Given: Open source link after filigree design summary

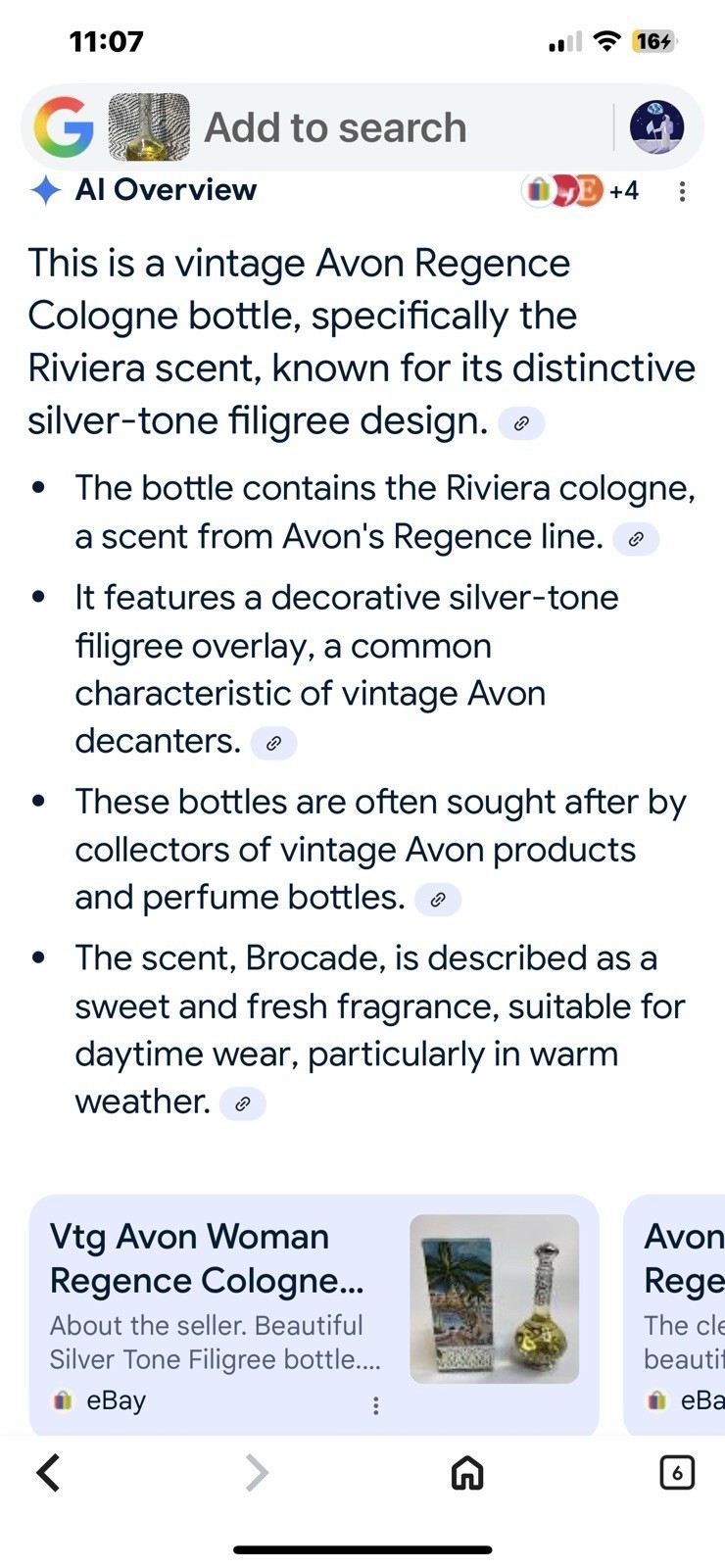Looking at the screenshot, I should (521, 423).
